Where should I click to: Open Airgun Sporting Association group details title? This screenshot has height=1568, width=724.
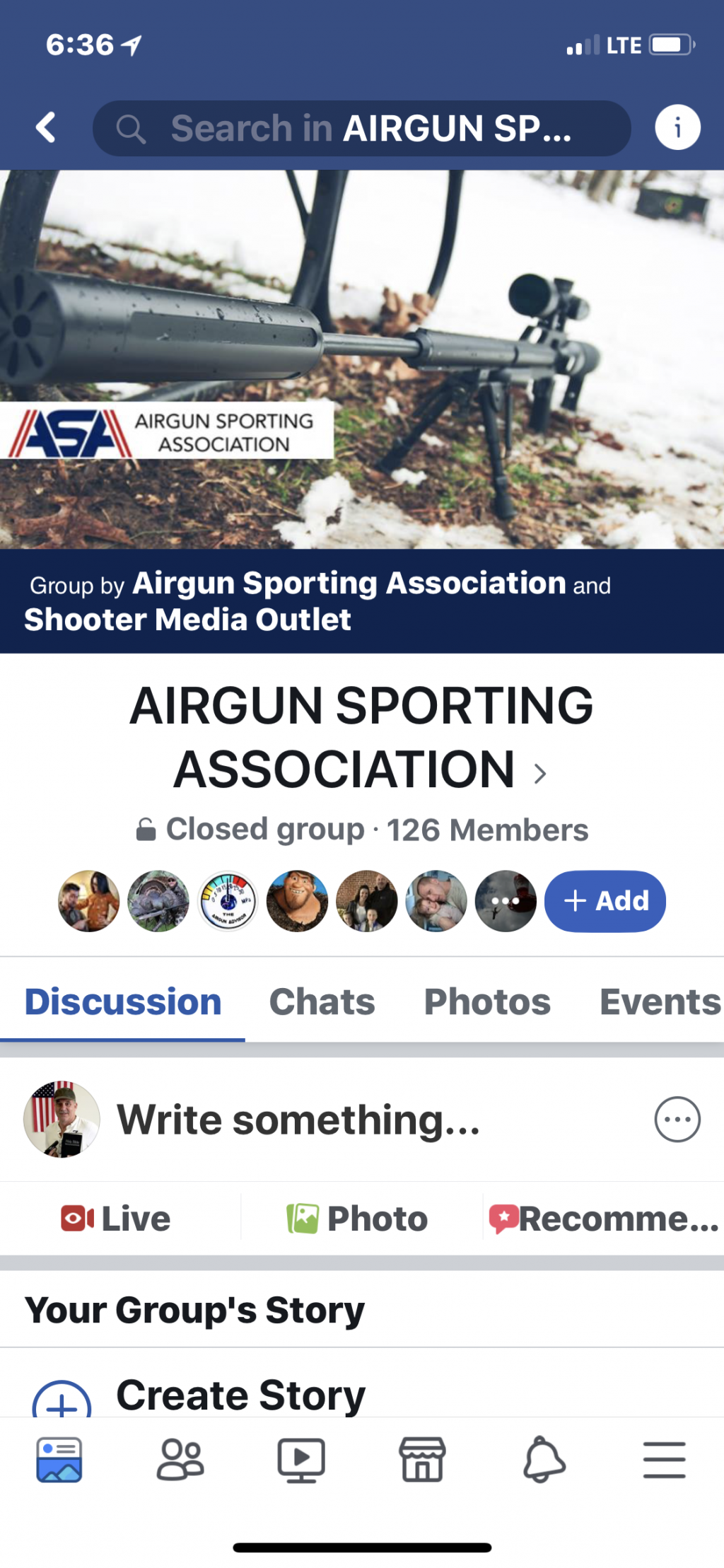361,736
